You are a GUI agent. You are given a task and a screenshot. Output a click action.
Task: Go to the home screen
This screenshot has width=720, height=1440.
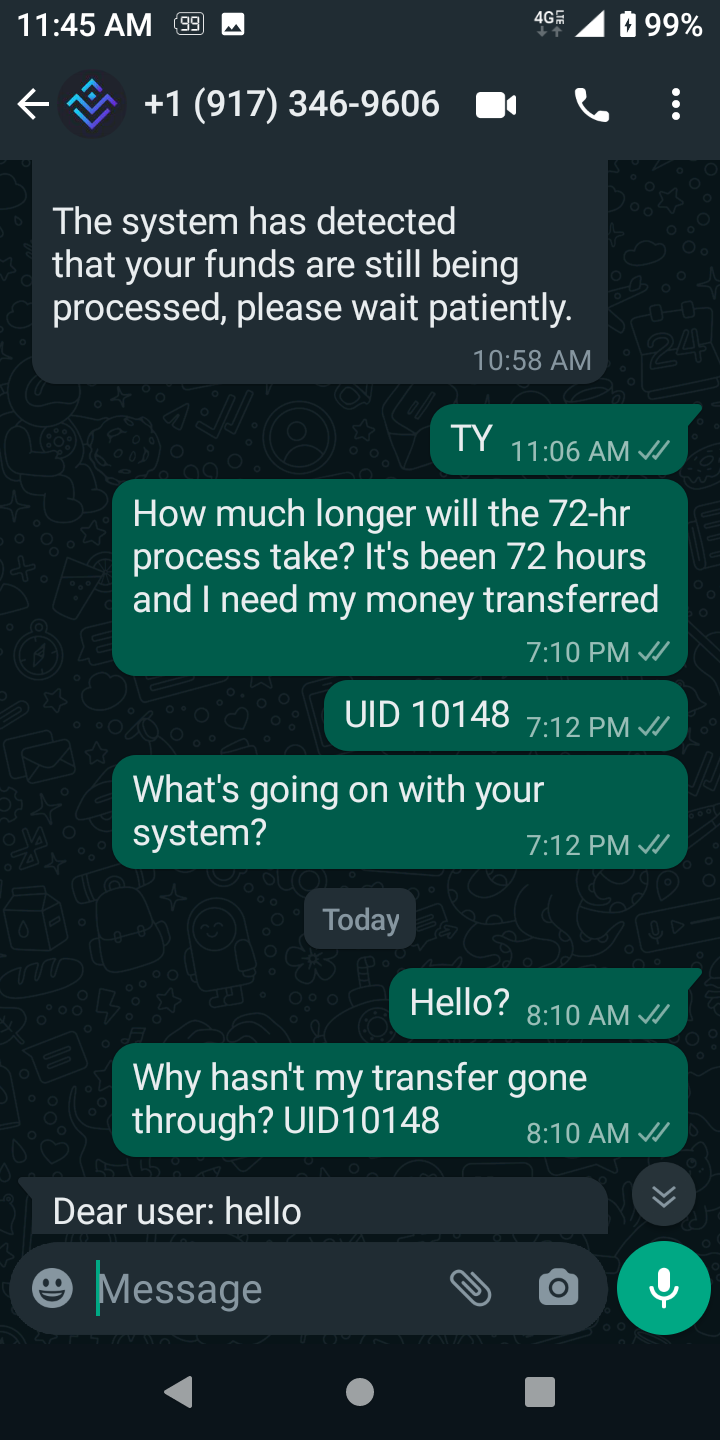click(360, 1391)
